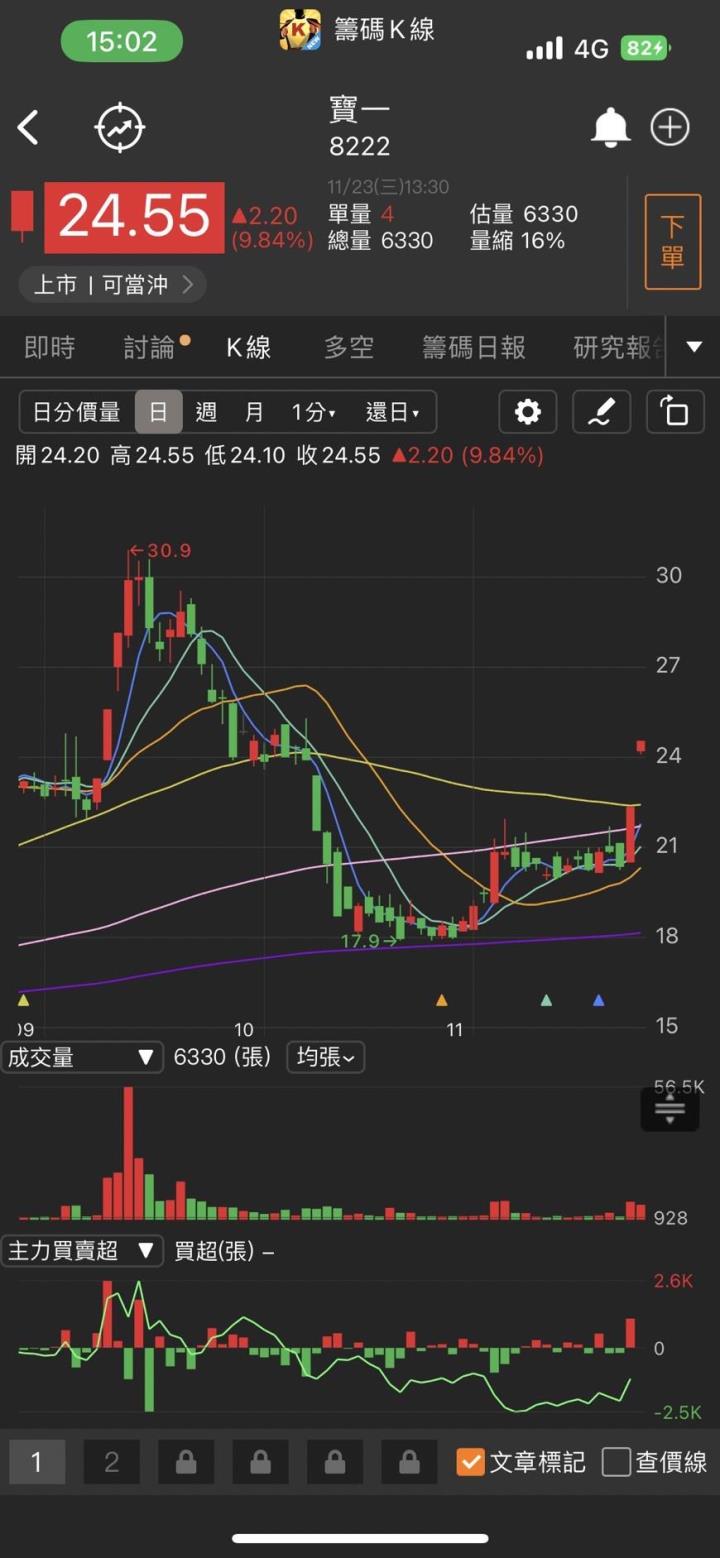Open chart settings gear
The height and width of the screenshot is (1558, 720).
click(x=527, y=412)
